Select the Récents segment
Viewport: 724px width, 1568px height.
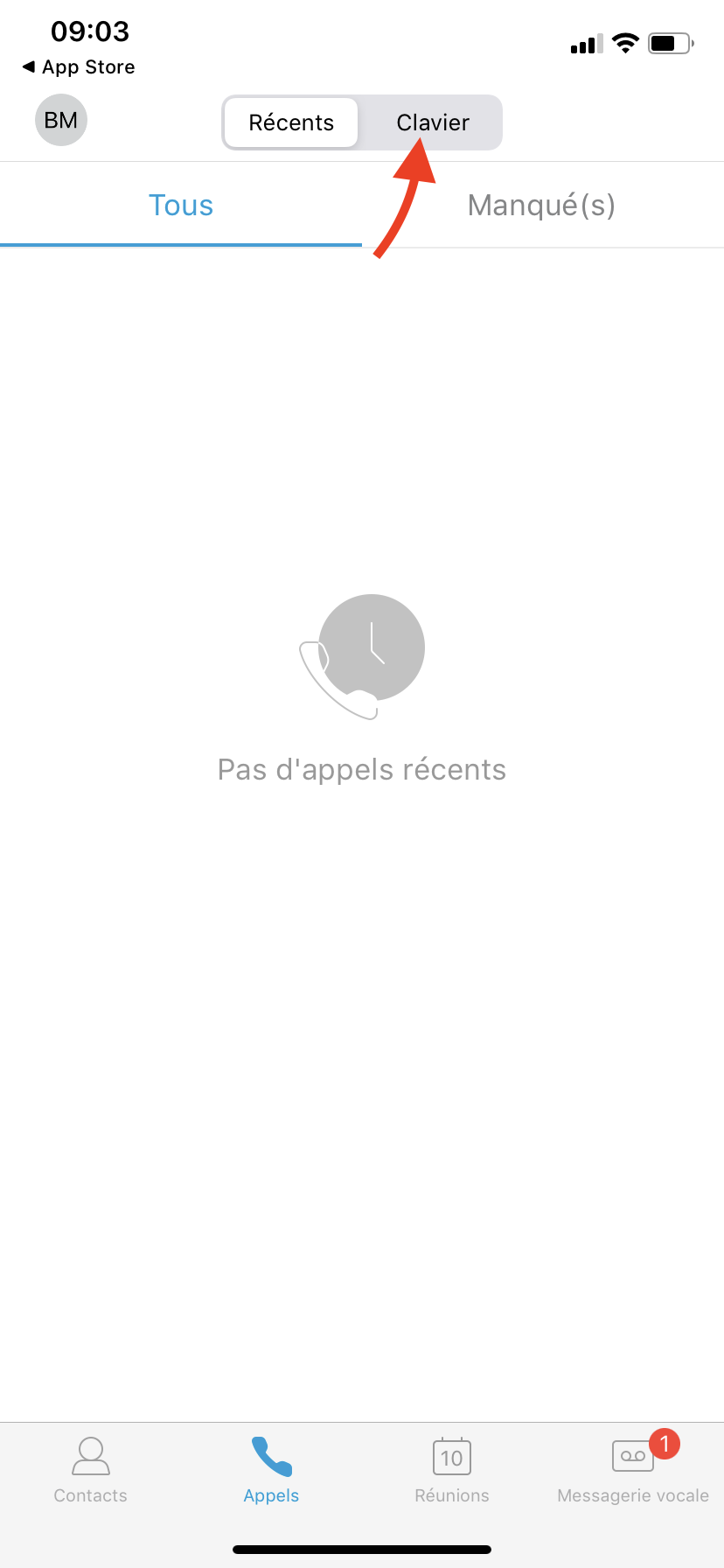(291, 122)
